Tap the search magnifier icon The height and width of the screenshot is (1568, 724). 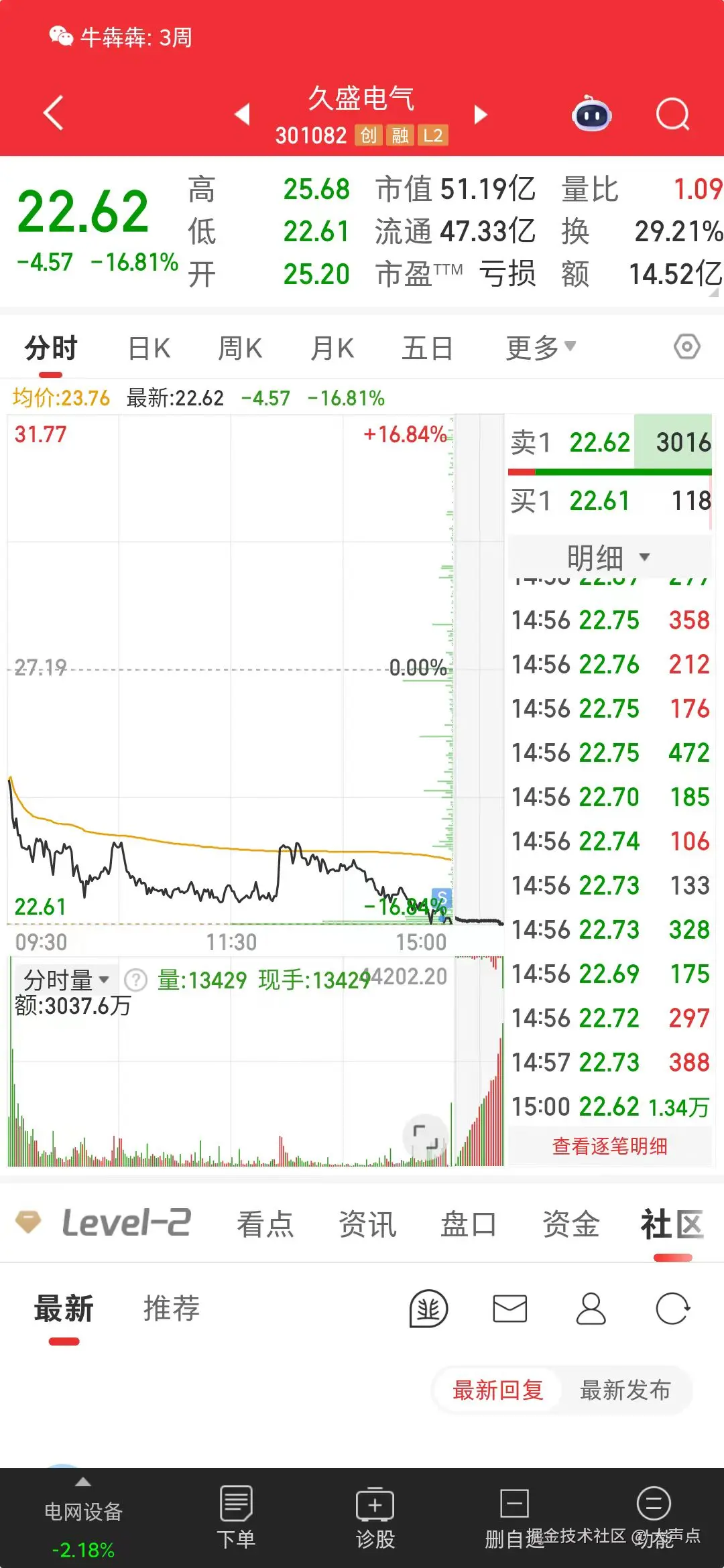click(673, 114)
